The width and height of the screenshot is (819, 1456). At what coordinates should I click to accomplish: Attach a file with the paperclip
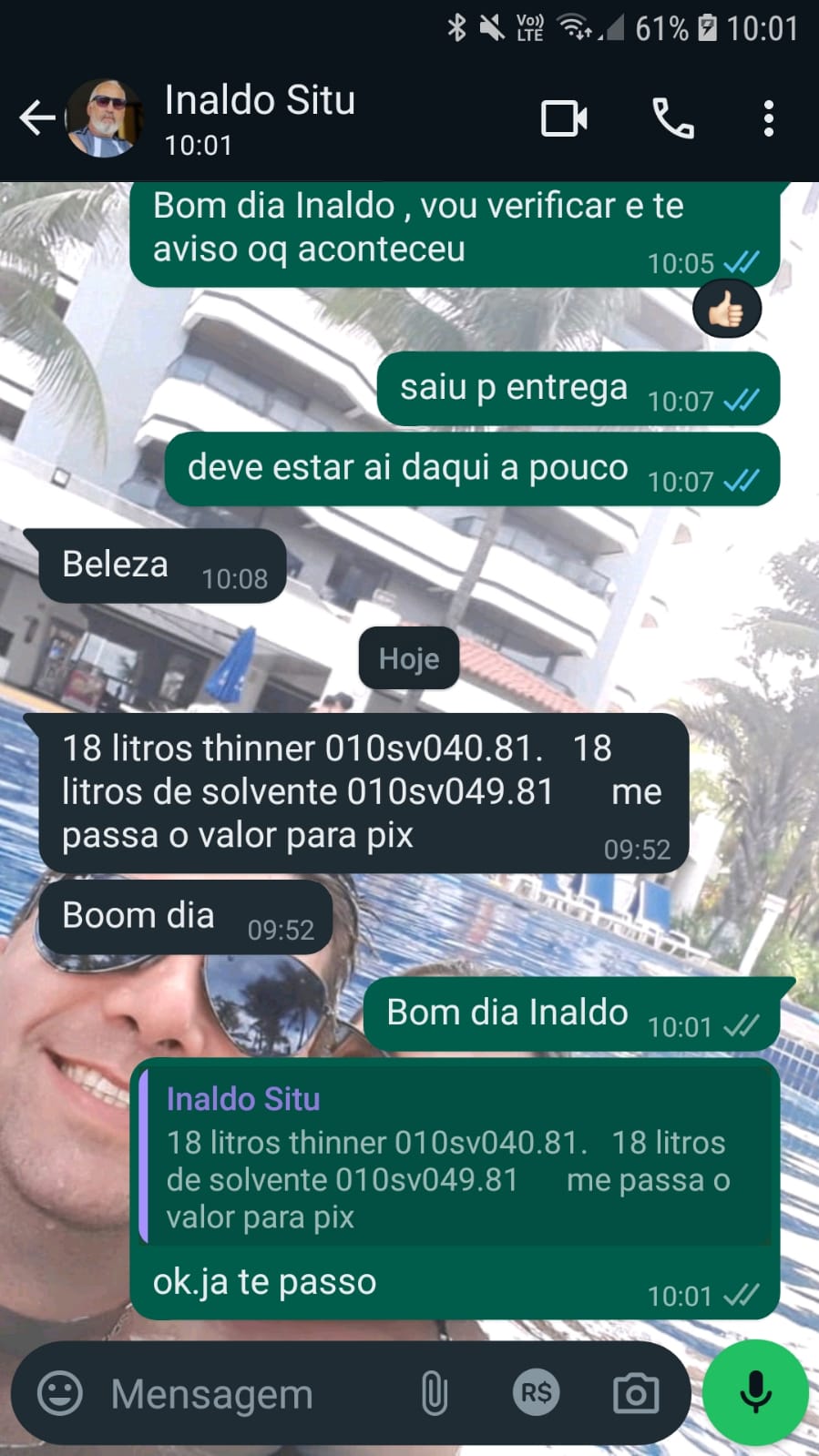(435, 1393)
